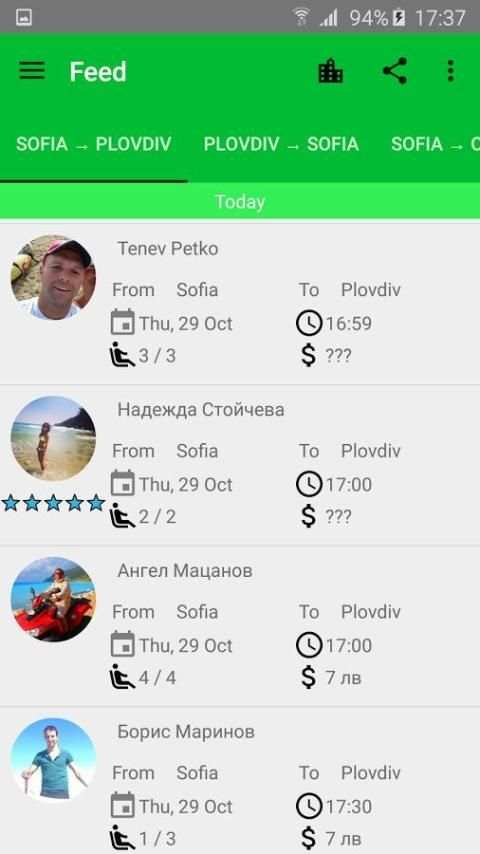
Task: Open Надежда Стойчева's ride listing
Action: pos(240,465)
